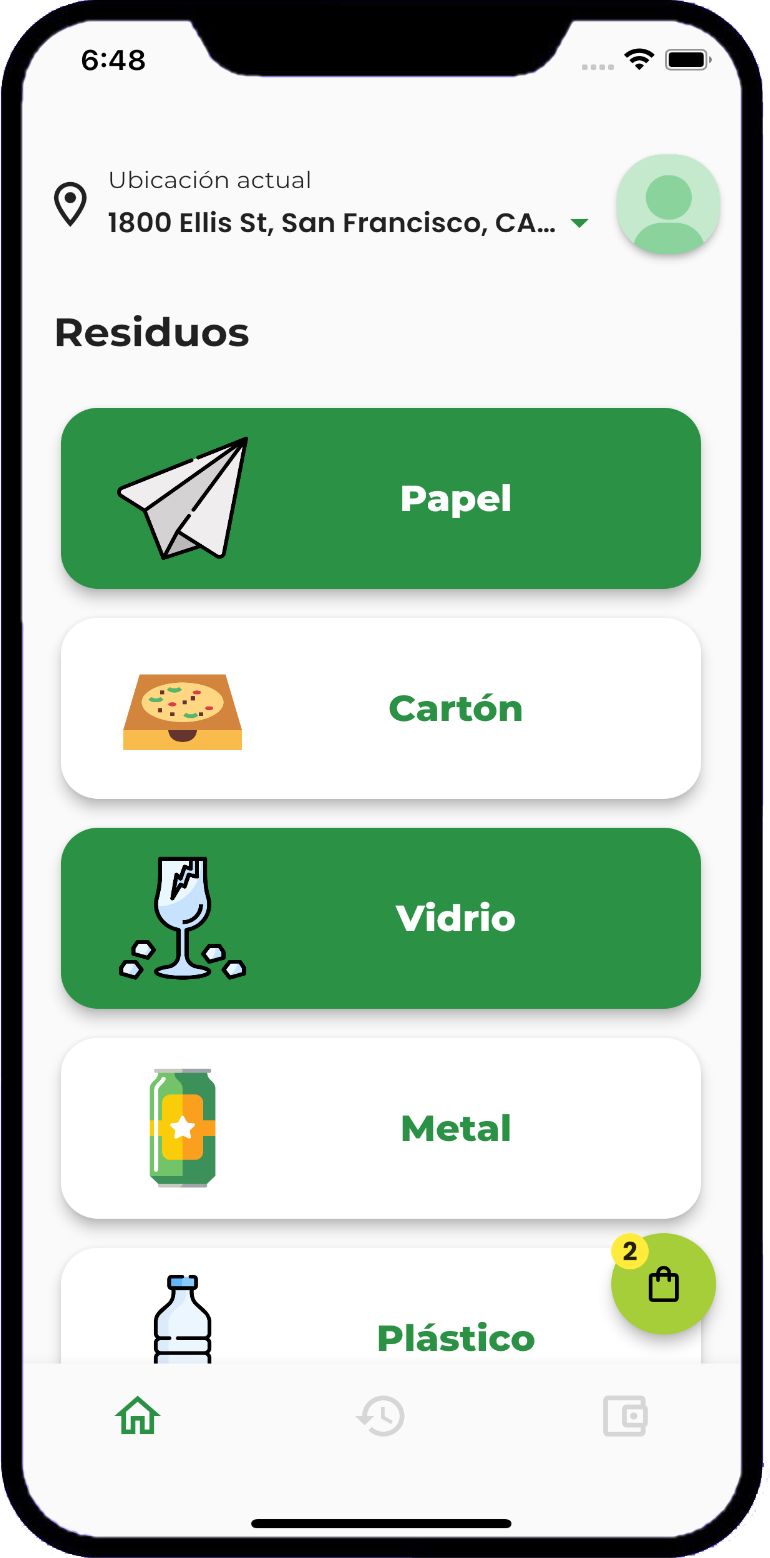Open the history clock icon
The image size is (770, 1558).
(x=381, y=1415)
